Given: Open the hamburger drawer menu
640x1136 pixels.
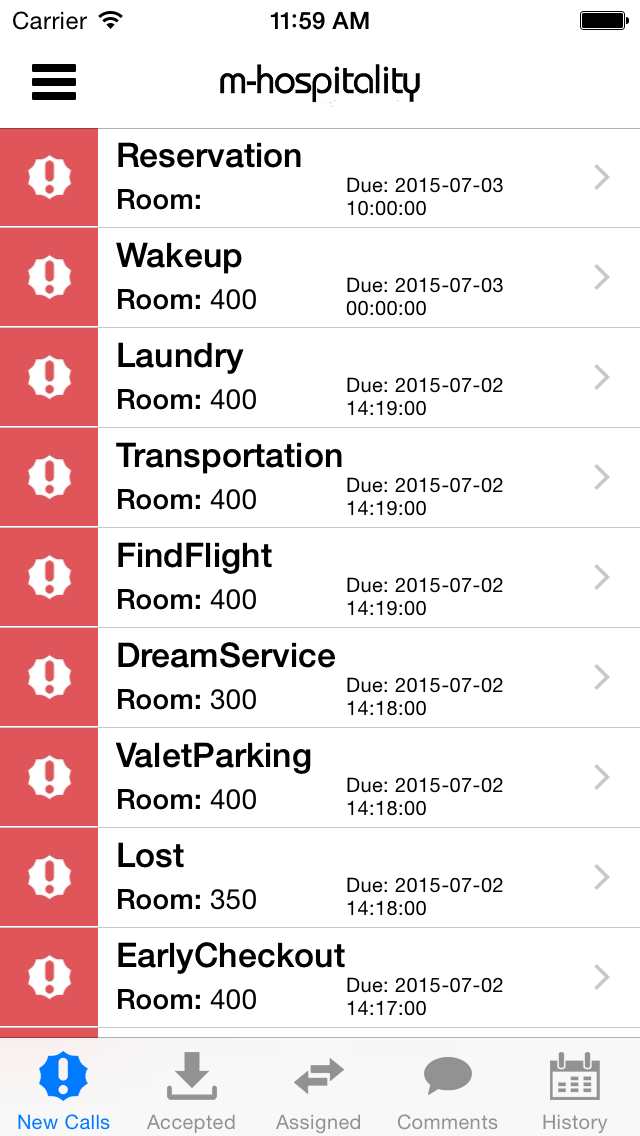Looking at the screenshot, I should (54, 82).
